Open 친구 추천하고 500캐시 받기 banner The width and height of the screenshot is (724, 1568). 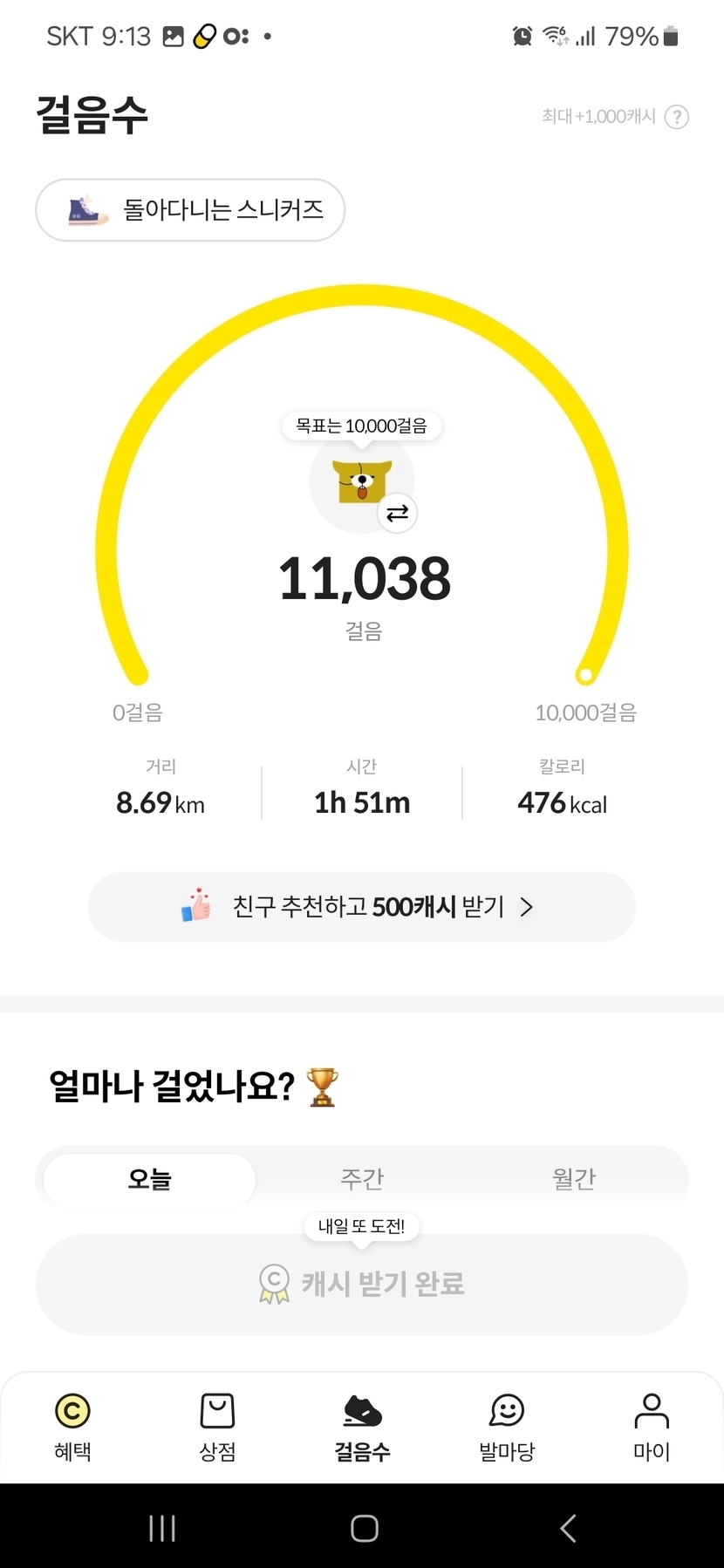[361, 907]
